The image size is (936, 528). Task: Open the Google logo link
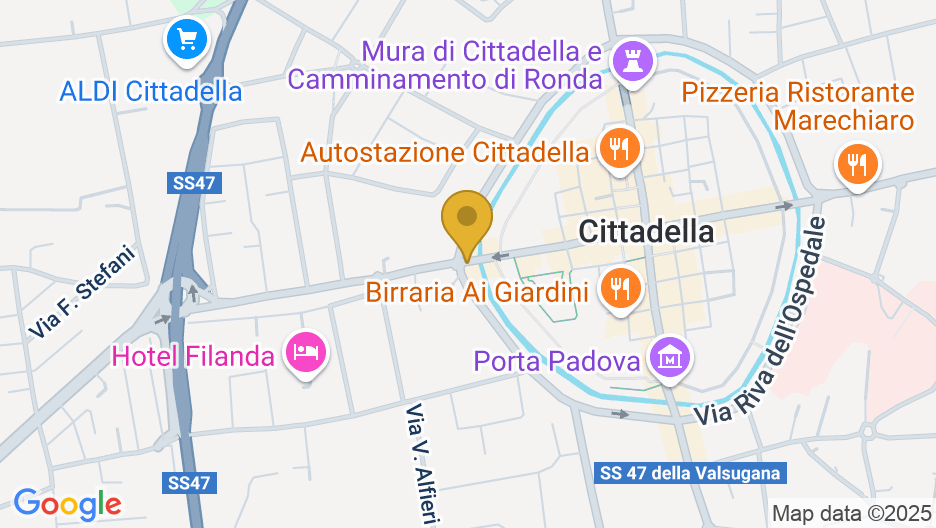pyautogui.click(x=67, y=503)
